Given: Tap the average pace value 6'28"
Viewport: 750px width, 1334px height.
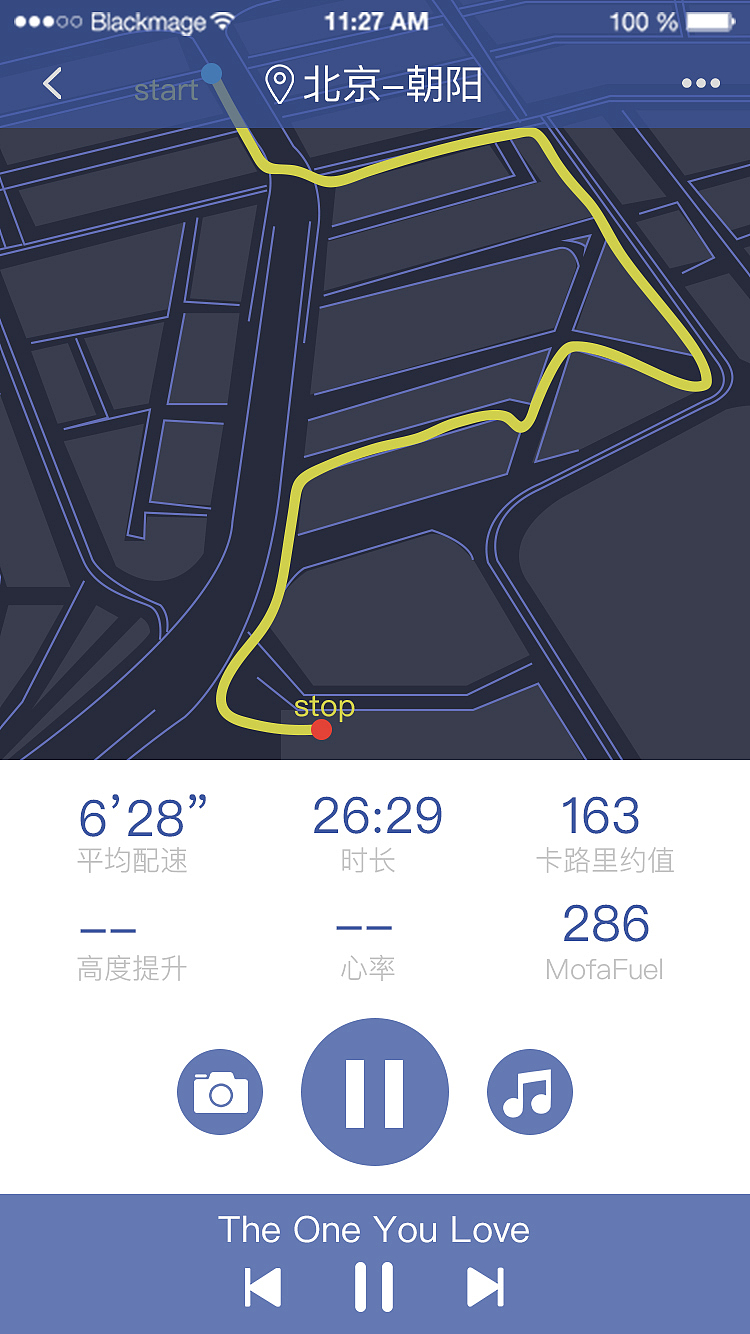Looking at the screenshot, I should click(143, 816).
